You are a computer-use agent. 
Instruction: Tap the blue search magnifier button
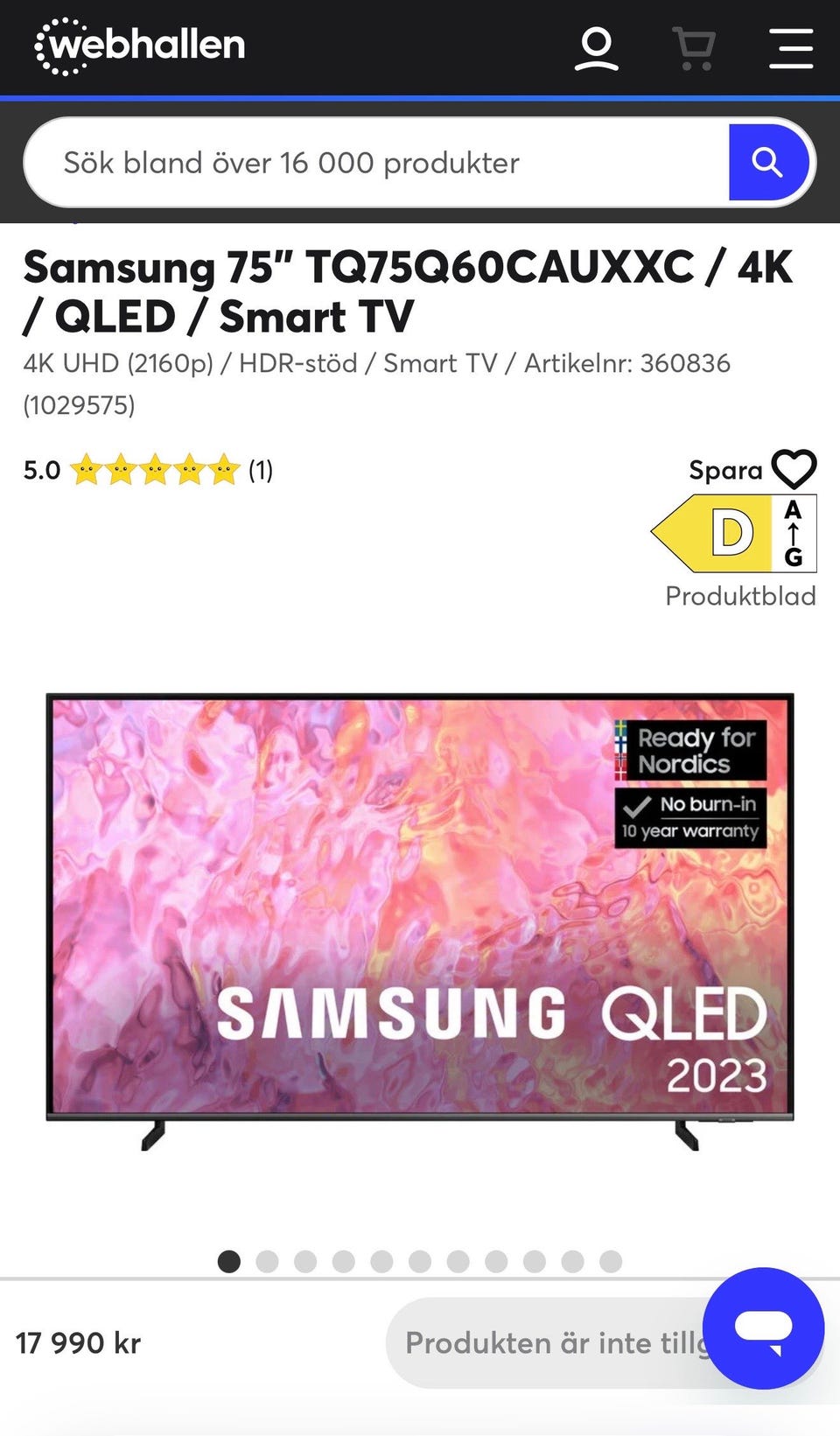768,163
